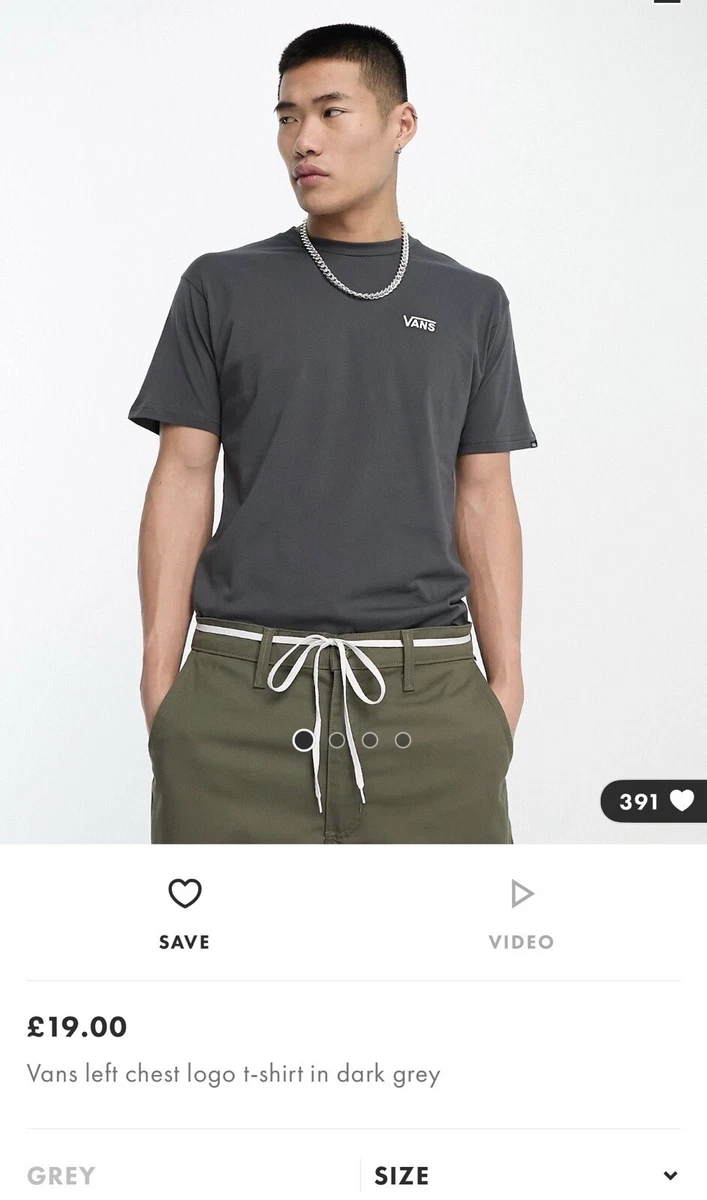
Task: Save this Vans t-shirt to favourites
Action: coord(184,914)
